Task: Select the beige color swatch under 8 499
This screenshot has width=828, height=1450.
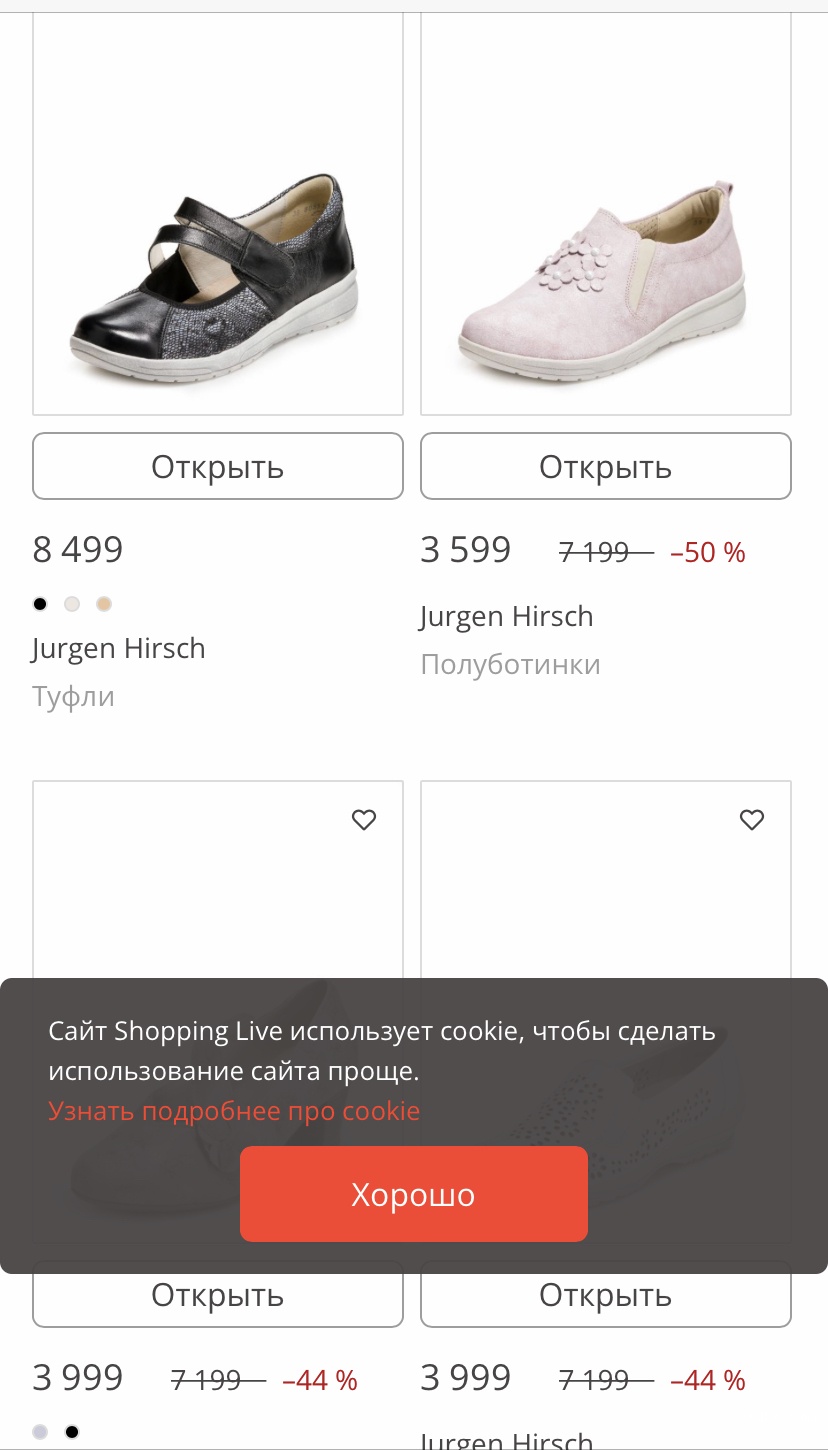Action: 104,604
